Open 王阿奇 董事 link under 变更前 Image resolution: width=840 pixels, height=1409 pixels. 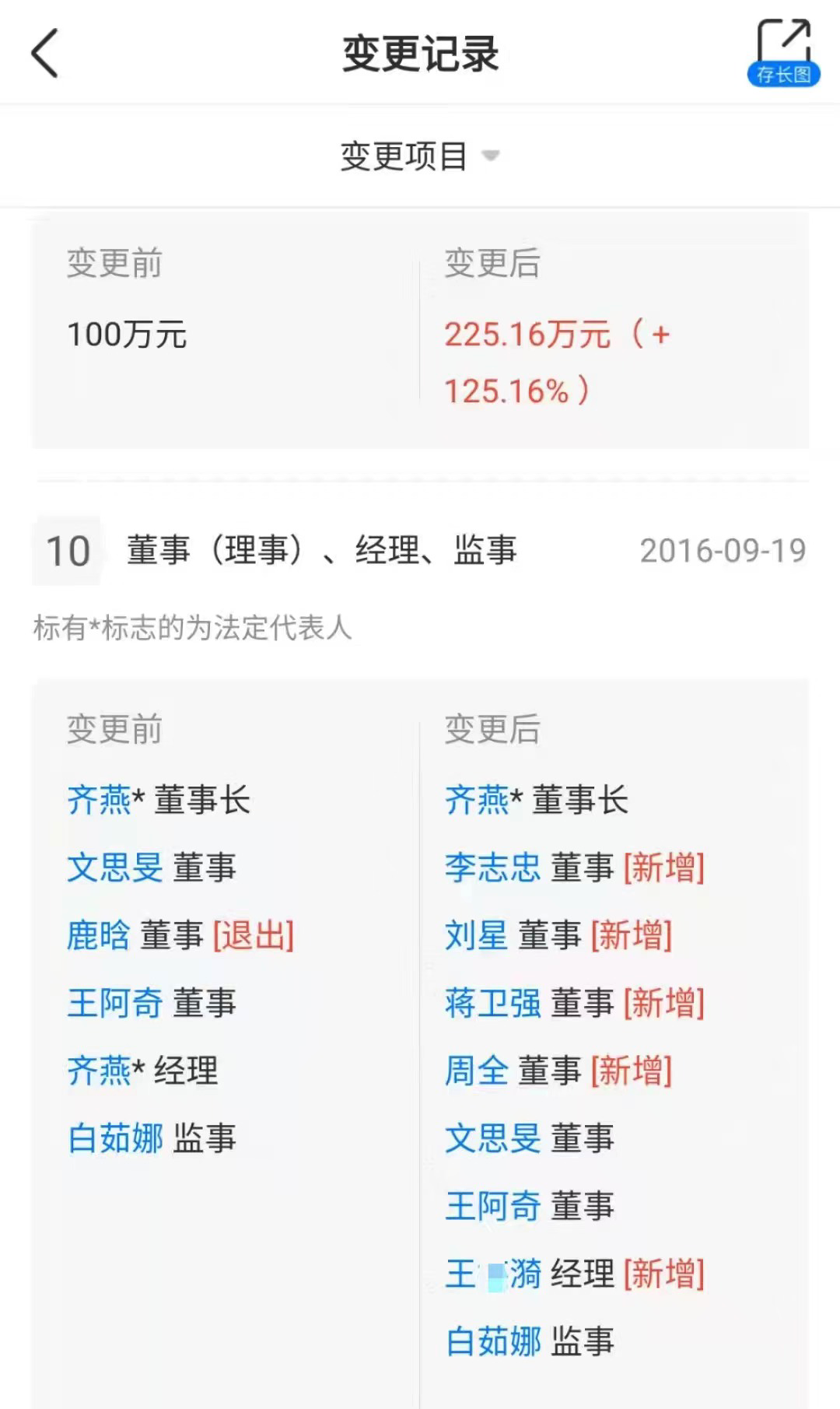click(114, 1003)
